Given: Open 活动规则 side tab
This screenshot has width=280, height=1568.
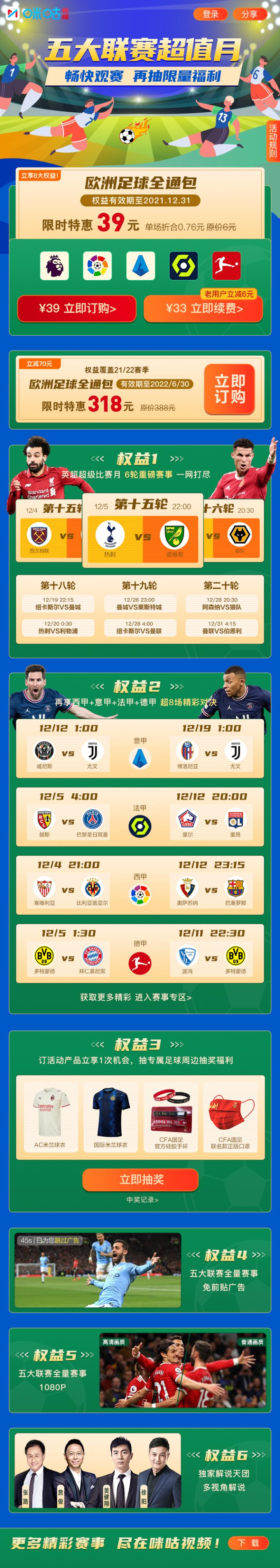Looking at the screenshot, I should tap(273, 141).
